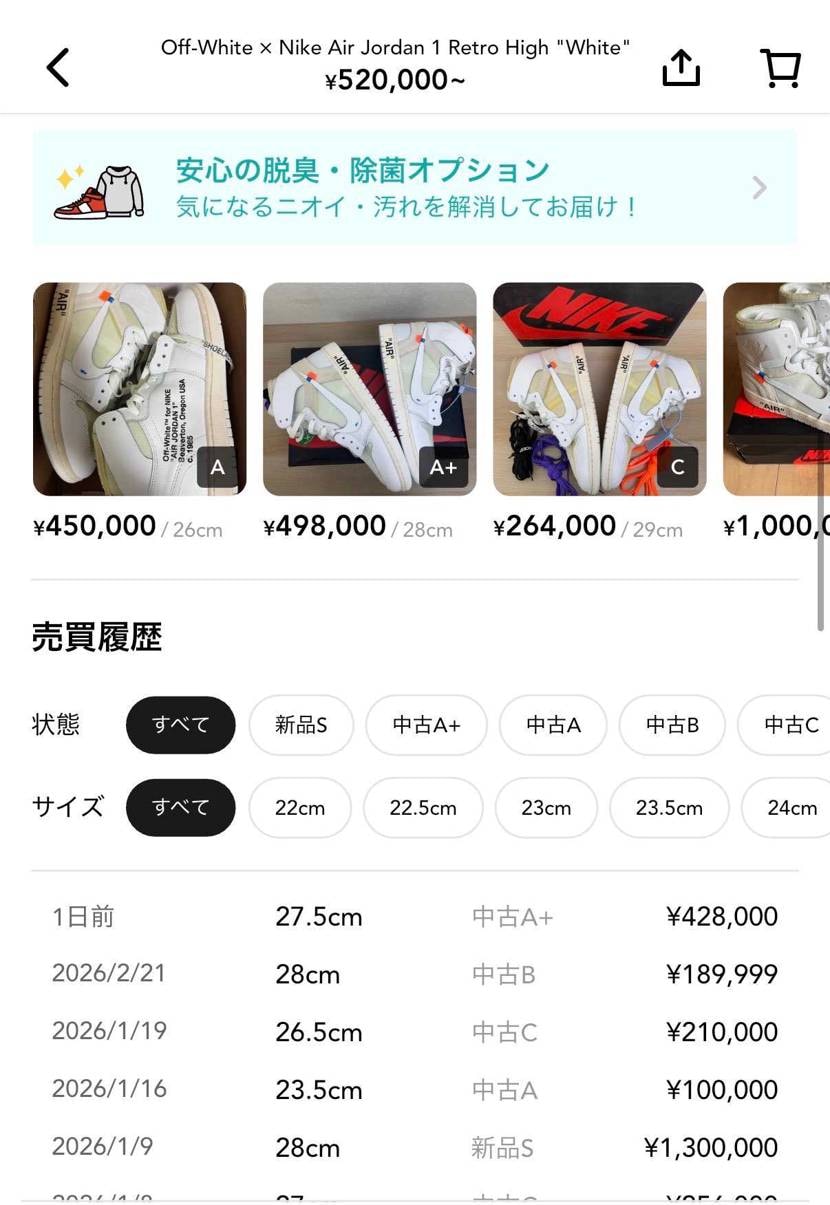View the 1日前 27.5cm sale record

point(415,916)
